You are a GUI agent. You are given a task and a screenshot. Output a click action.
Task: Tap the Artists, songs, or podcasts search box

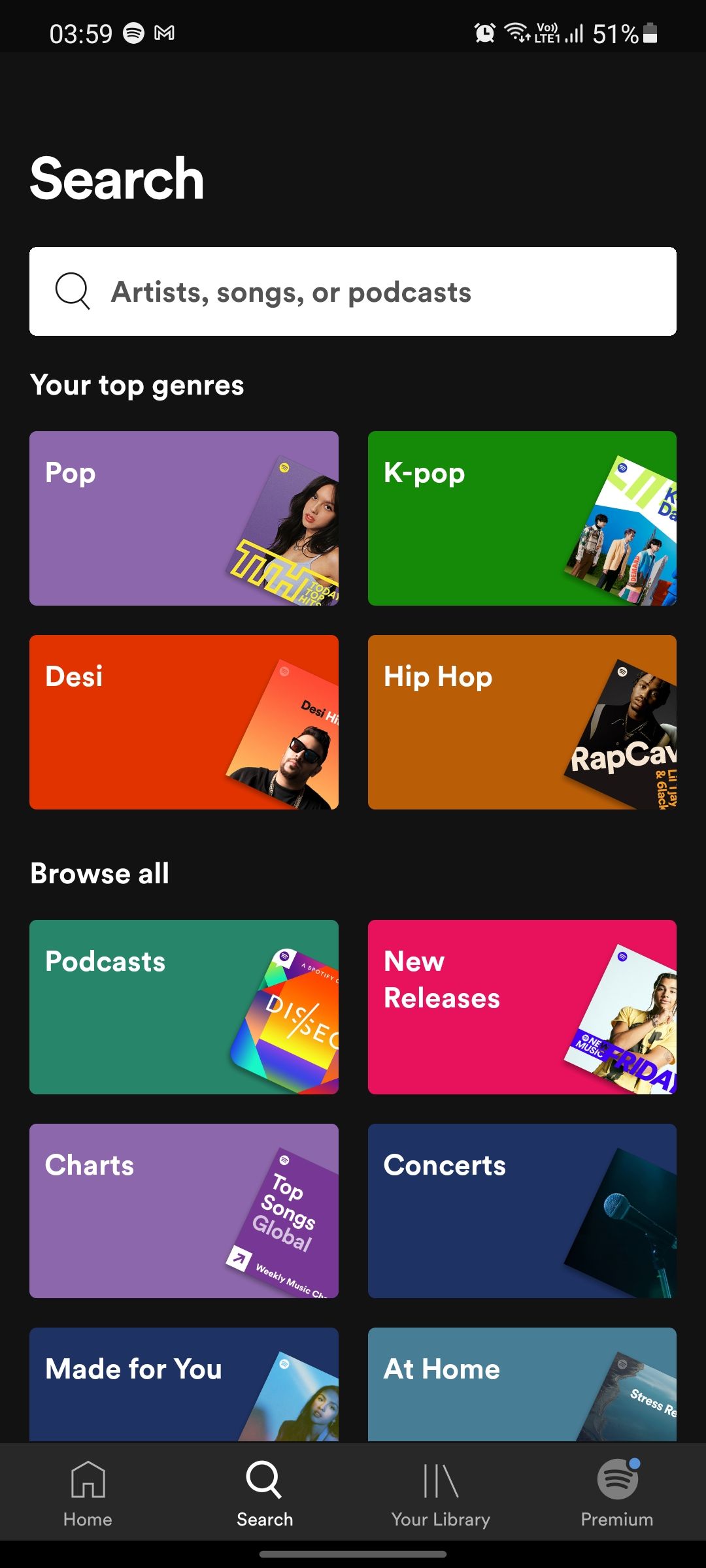coord(353,291)
